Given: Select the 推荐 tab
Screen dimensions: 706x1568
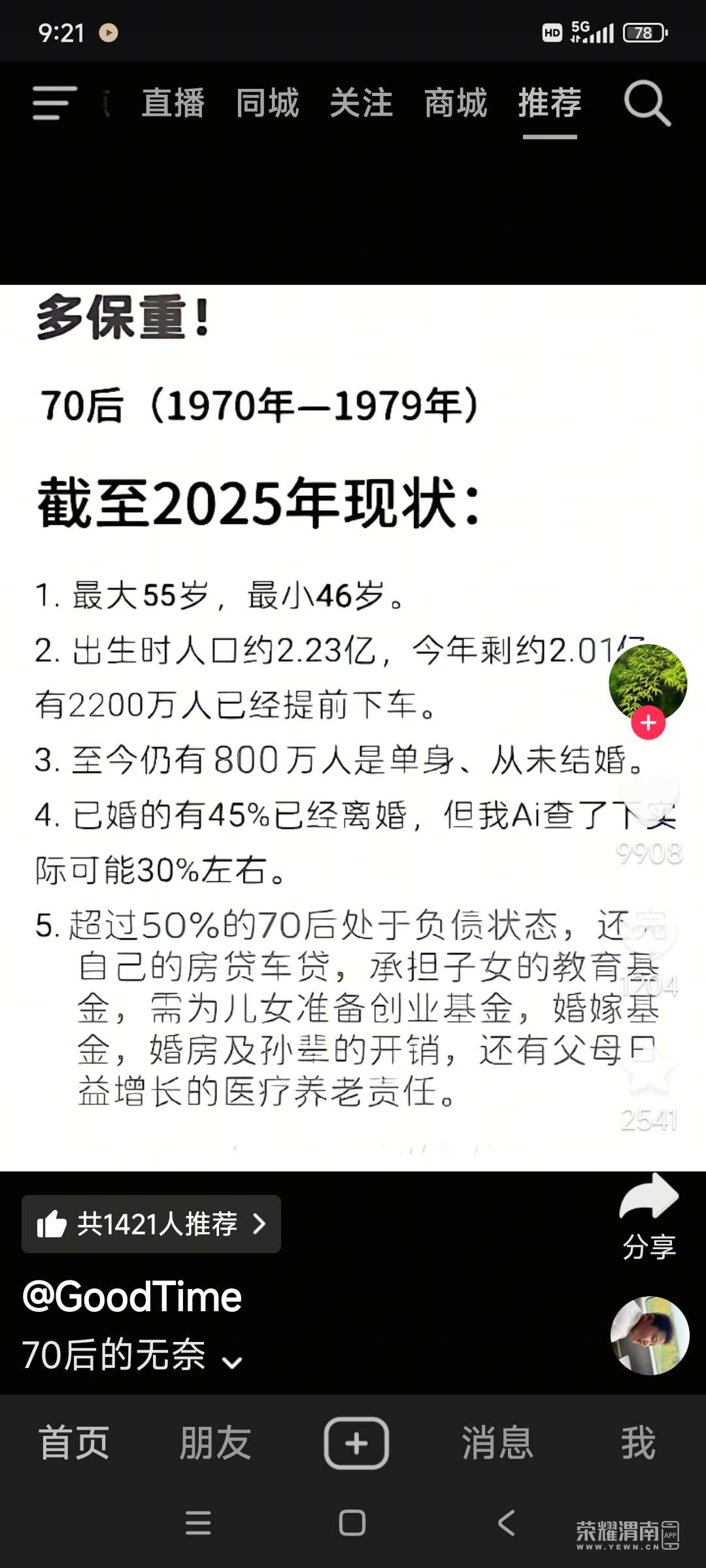Looking at the screenshot, I should pos(550,103).
